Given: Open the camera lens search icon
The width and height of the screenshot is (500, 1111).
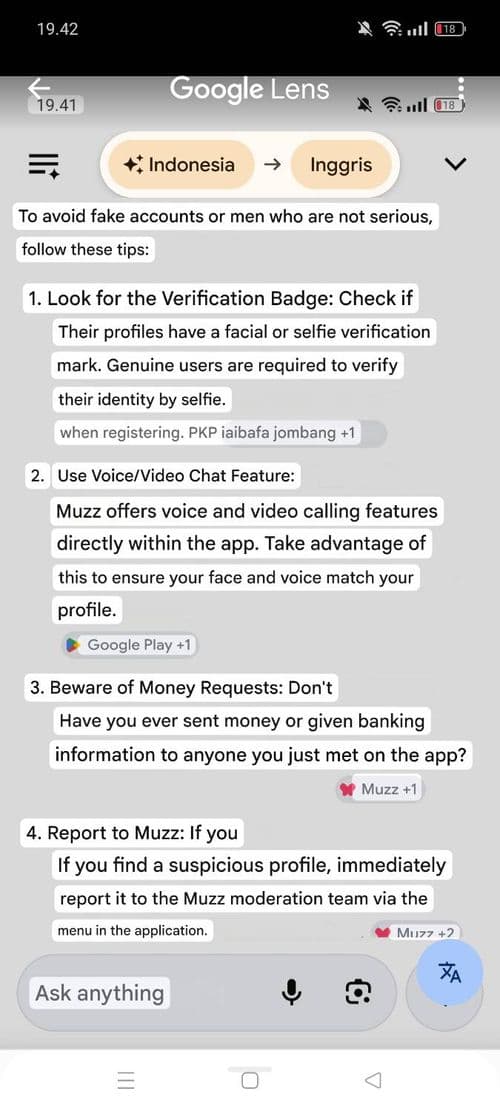Looking at the screenshot, I should point(358,993).
